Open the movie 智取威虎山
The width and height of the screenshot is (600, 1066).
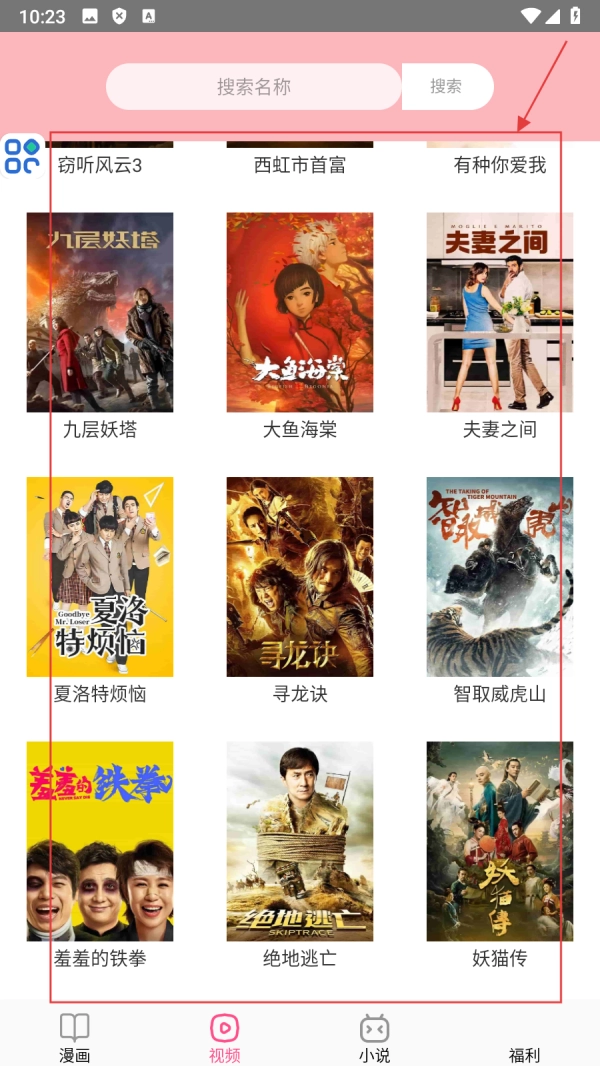[x=500, y=577]
